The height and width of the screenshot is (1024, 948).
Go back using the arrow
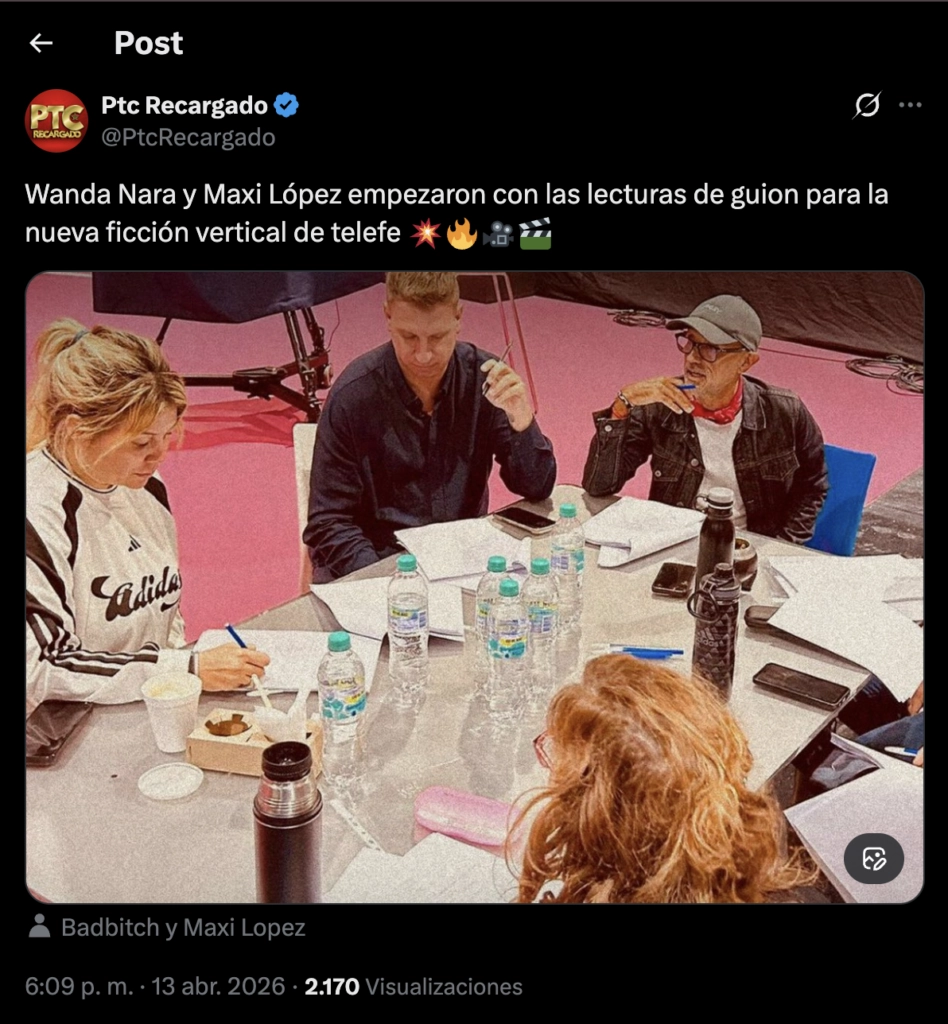pos(41,43)
